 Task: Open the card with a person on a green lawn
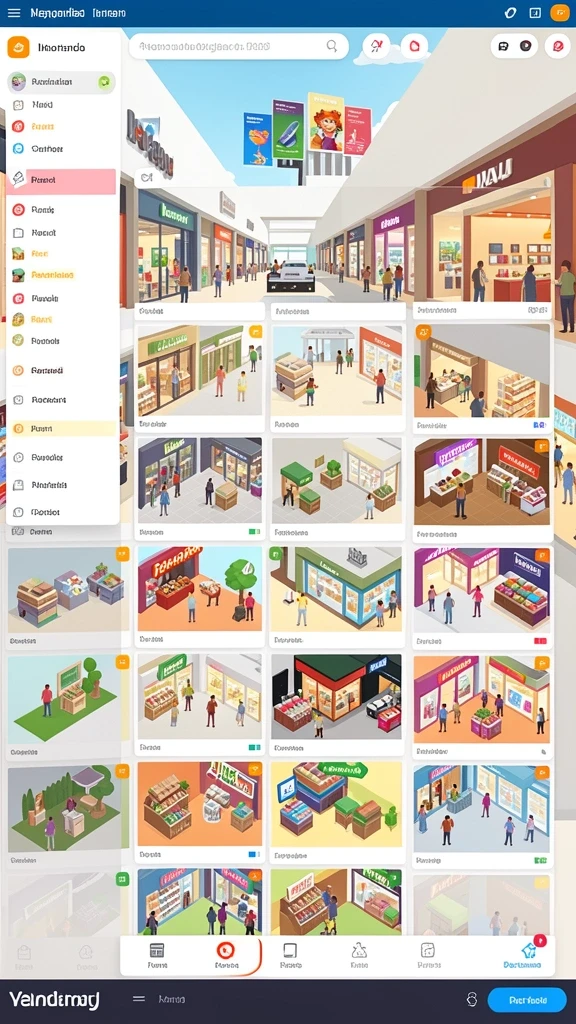pos(68,705)
